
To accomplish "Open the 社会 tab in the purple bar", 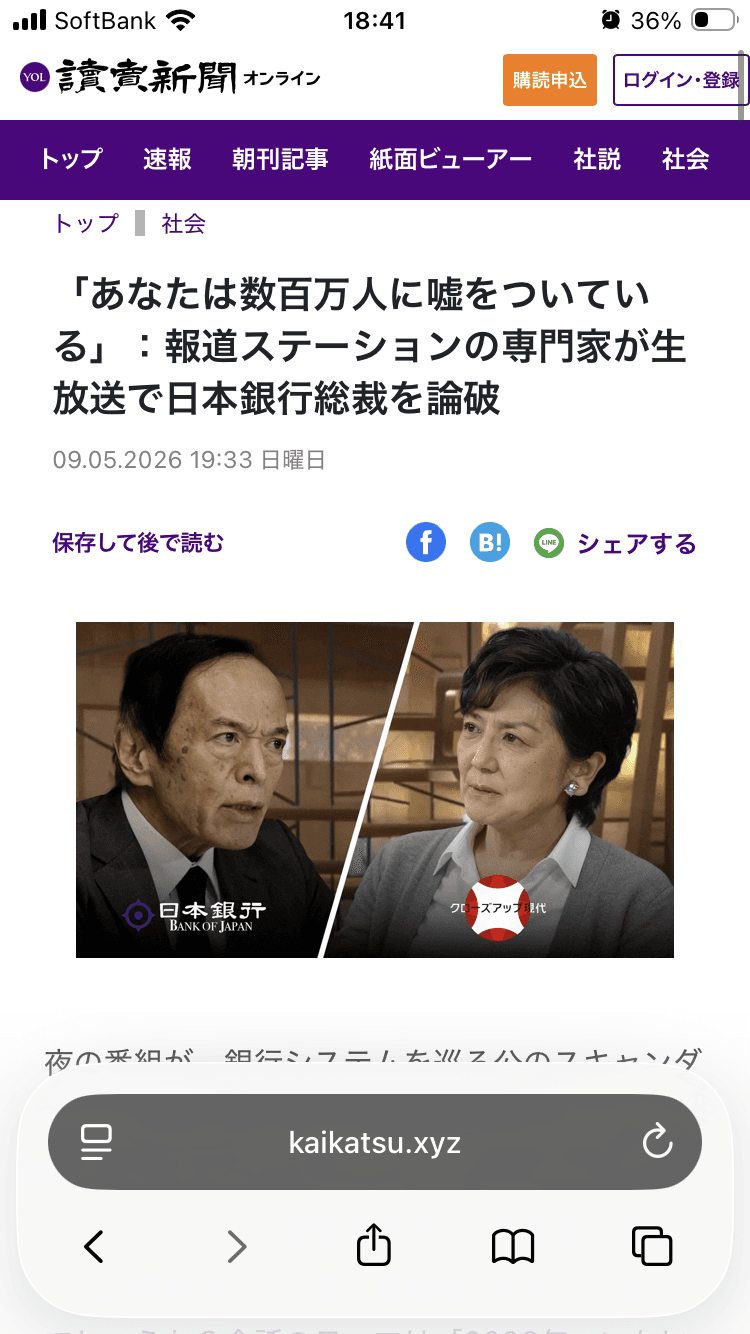I will tap(686, 159).
